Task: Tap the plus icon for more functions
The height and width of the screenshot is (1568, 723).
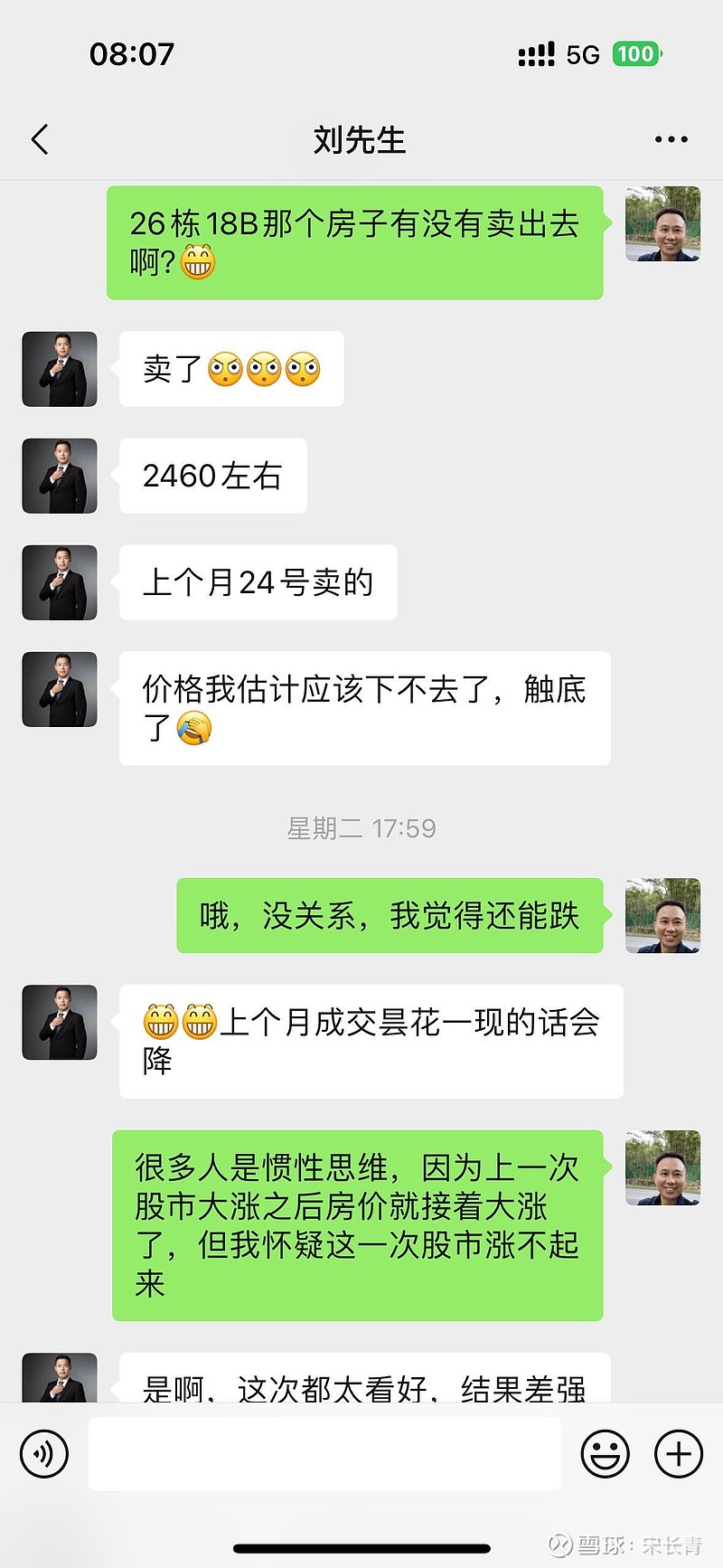Action: coord(676,1451)
